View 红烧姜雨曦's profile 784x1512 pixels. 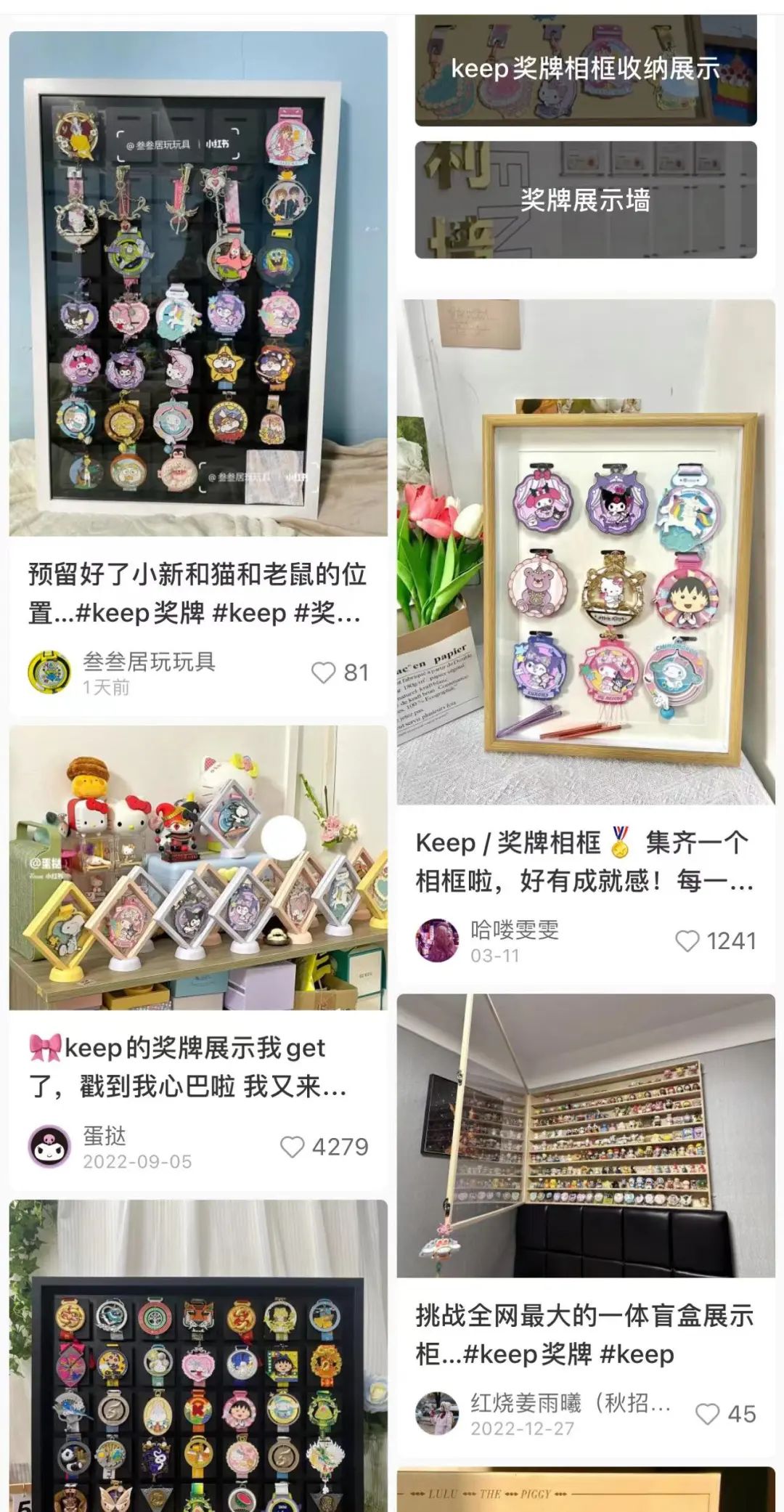(437, 1414)
